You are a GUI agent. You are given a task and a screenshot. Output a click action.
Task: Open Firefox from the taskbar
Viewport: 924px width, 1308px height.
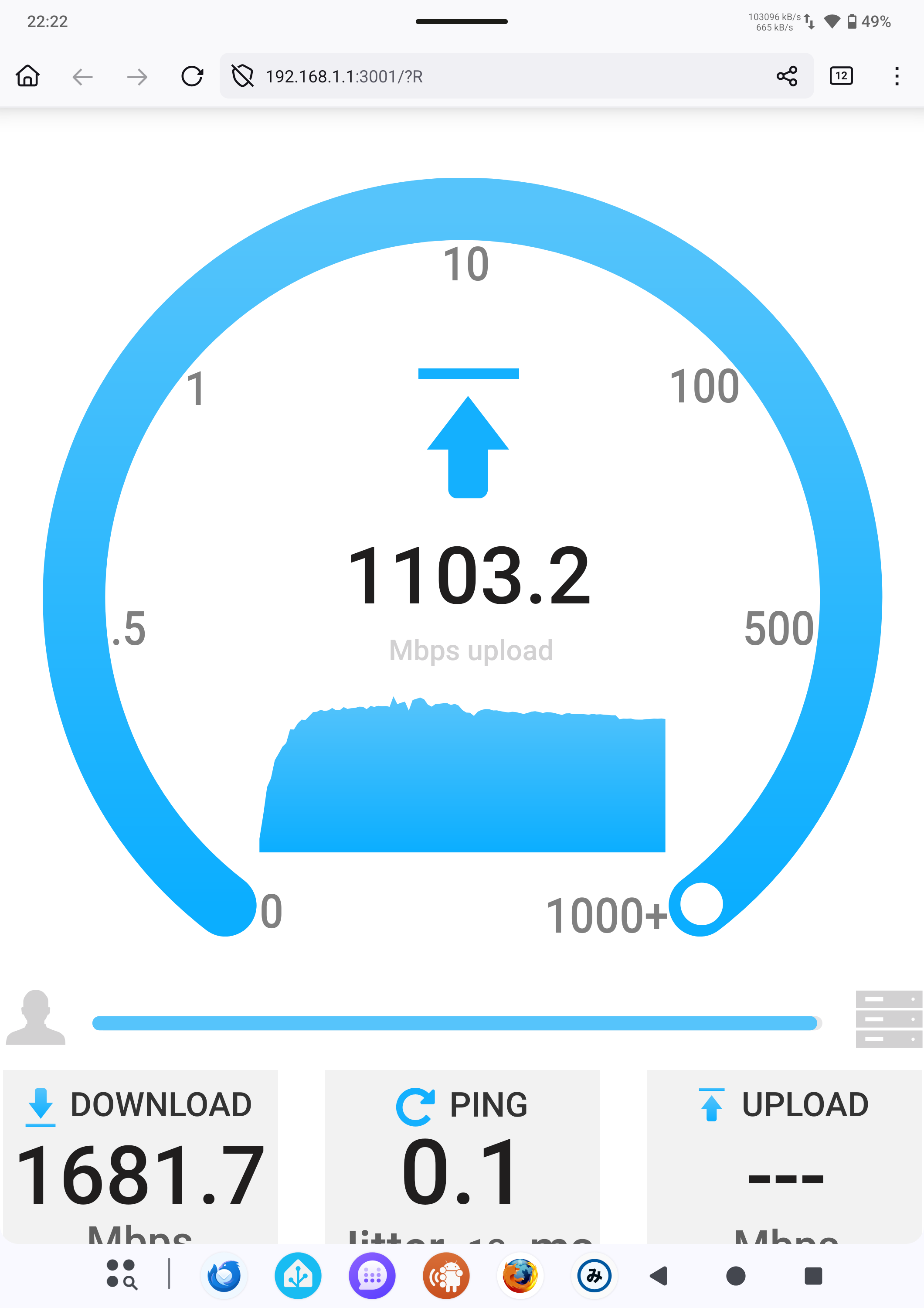520,1276
